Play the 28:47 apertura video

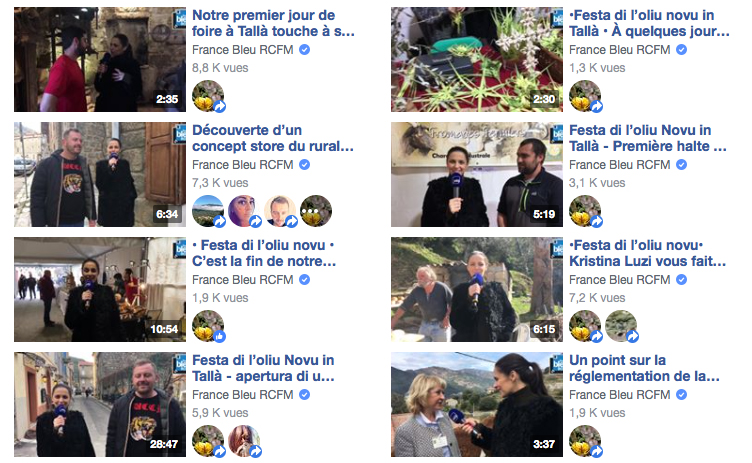point(99,404)
